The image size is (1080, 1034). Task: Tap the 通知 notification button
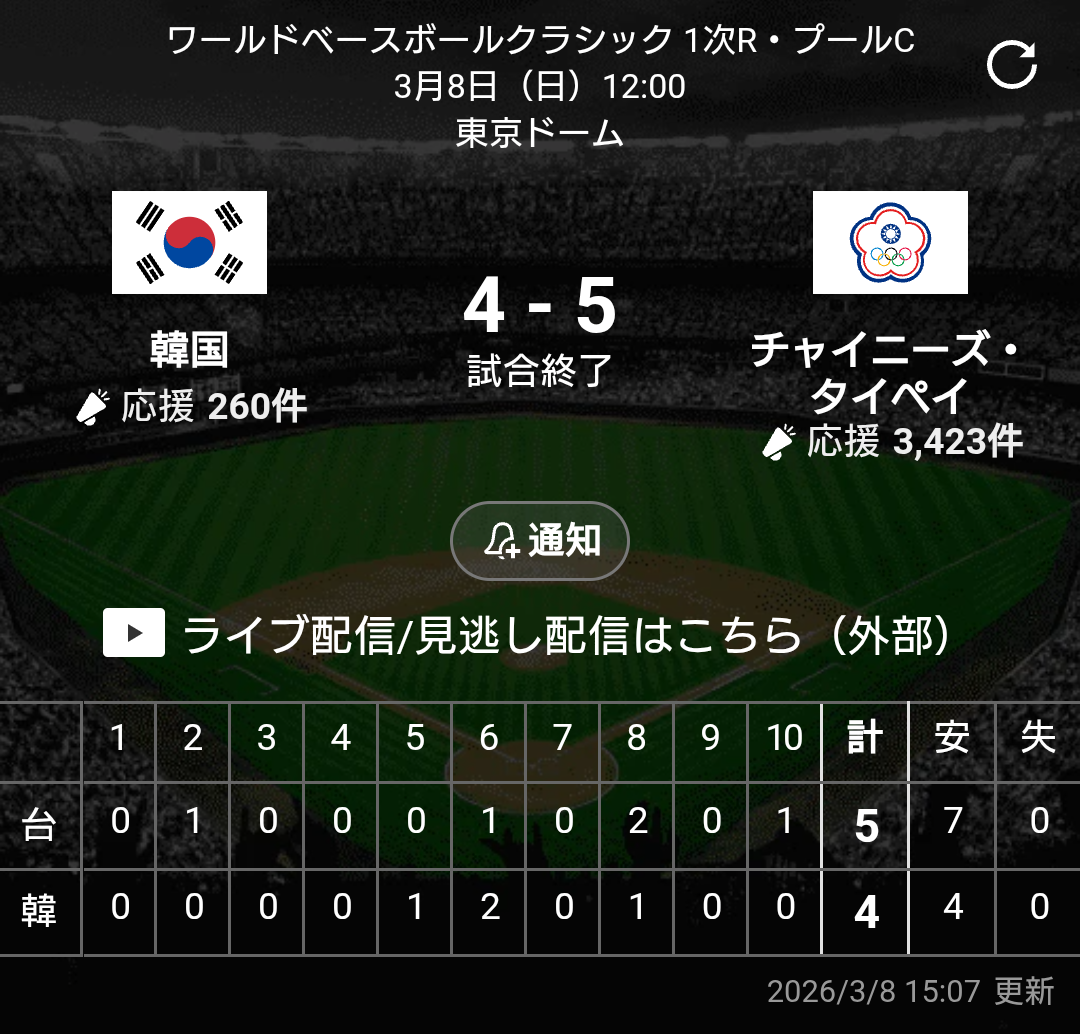click(540, 541)
